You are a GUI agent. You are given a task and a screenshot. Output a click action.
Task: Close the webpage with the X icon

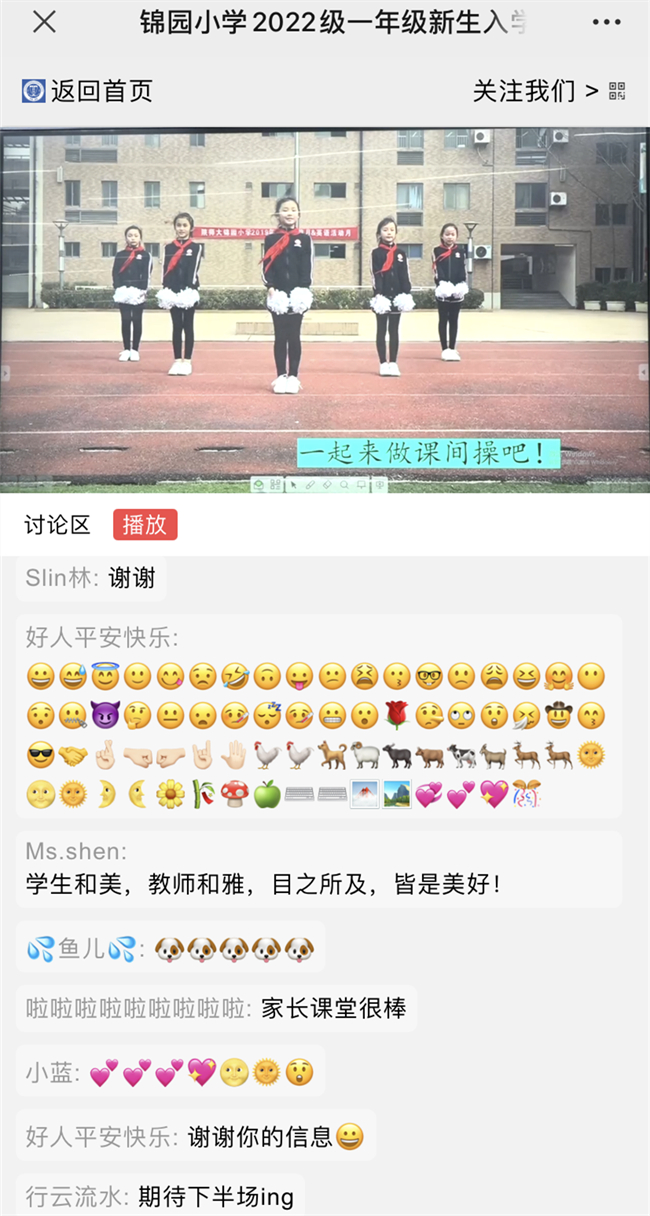point(45,23)
